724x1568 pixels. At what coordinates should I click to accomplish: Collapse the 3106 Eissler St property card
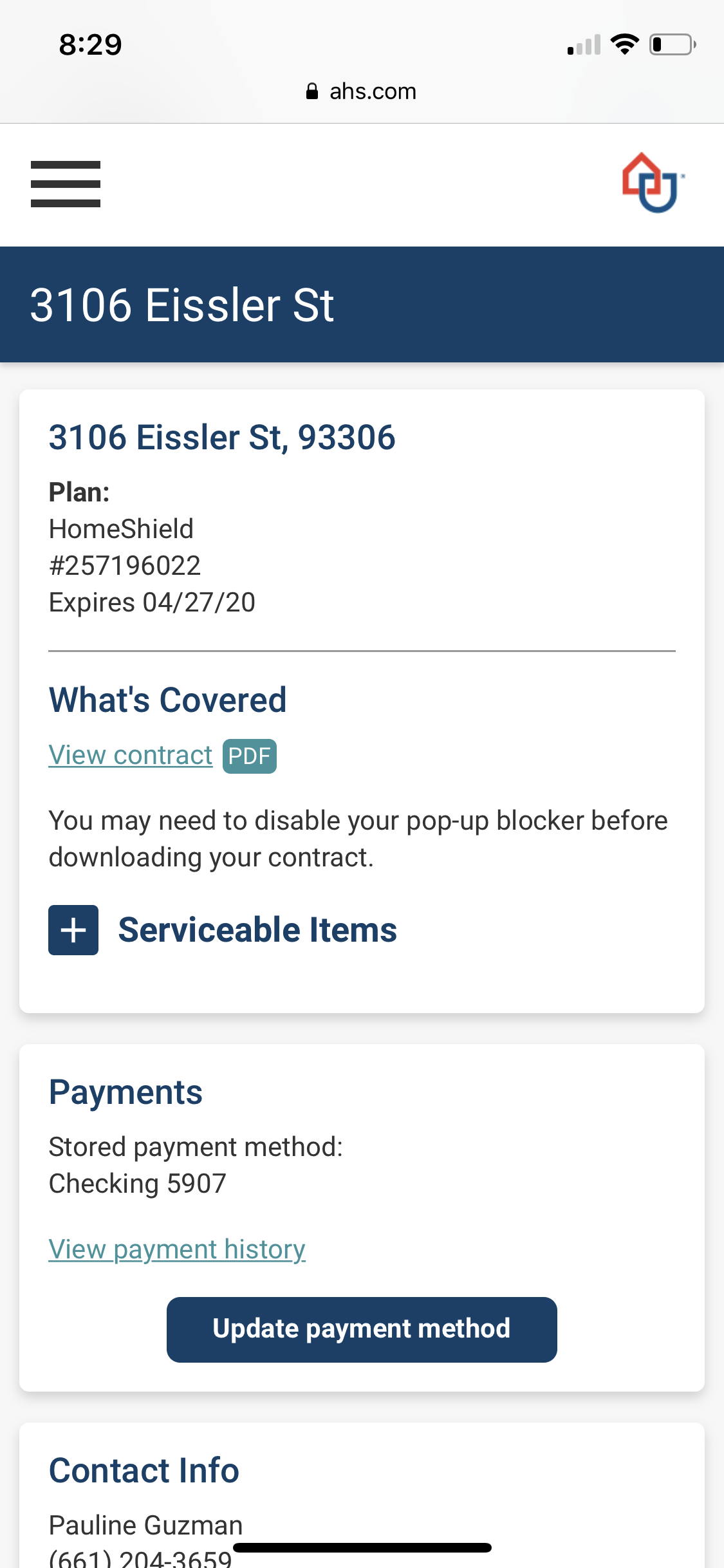(x=222, y=437)
